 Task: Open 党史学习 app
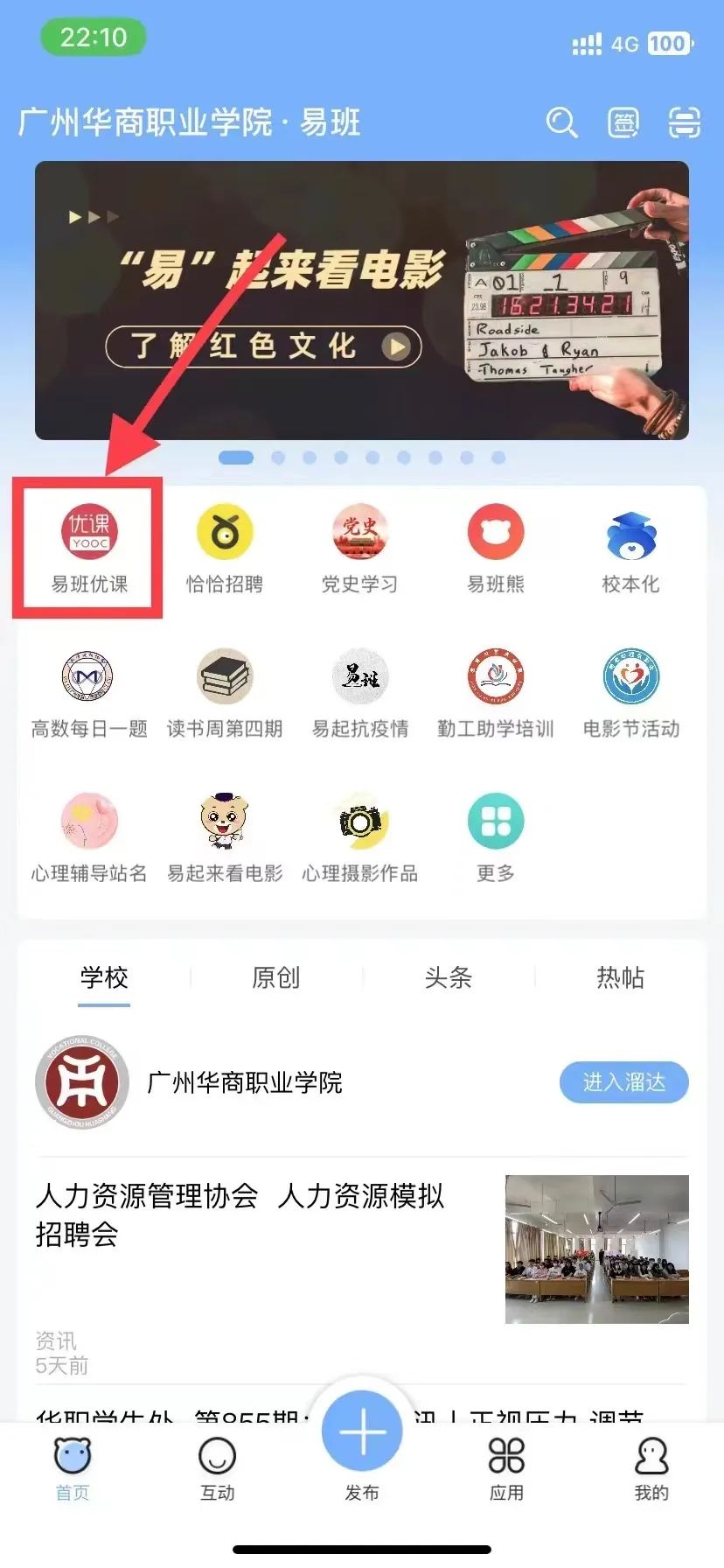click(360, 548)
